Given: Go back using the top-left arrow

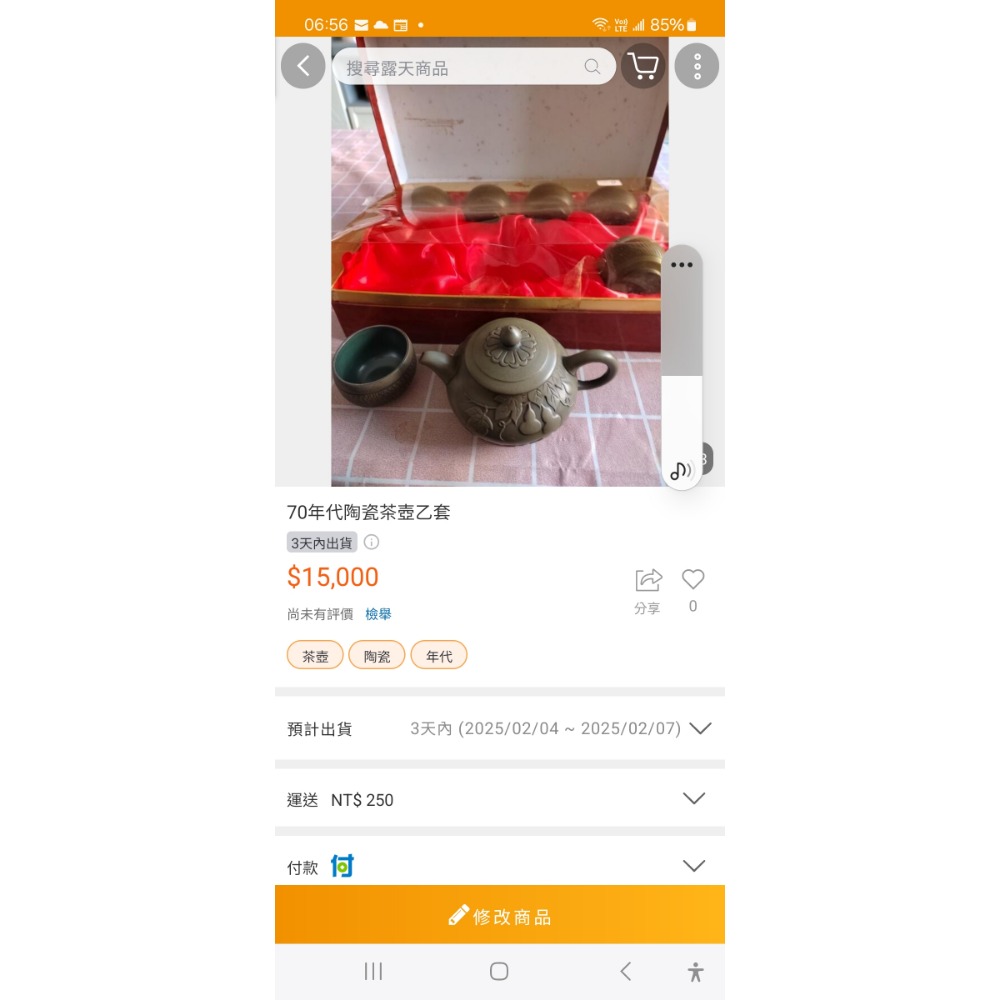Looking at the screenshot, I should click(x=303, y=66).
